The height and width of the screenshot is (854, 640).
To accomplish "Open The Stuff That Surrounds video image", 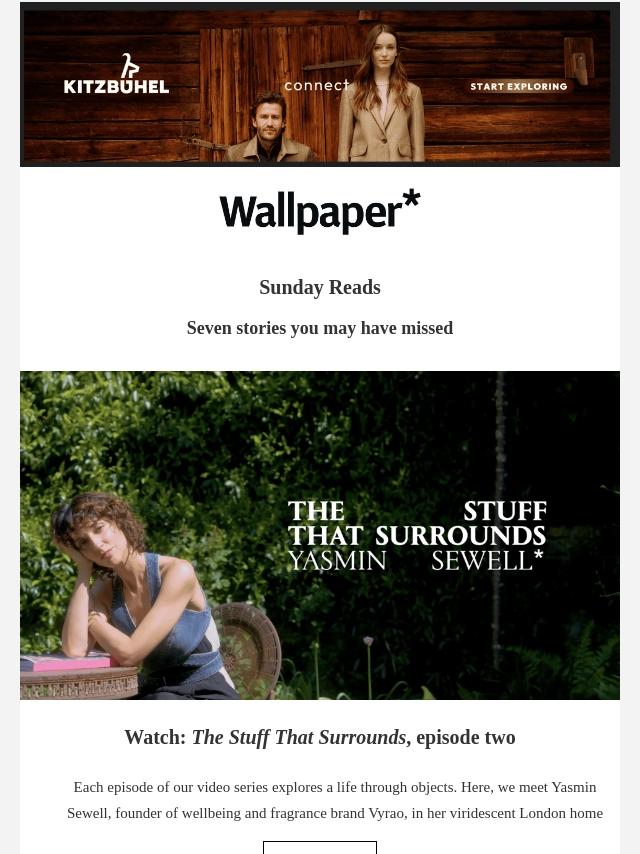I will tap(320, 535).
